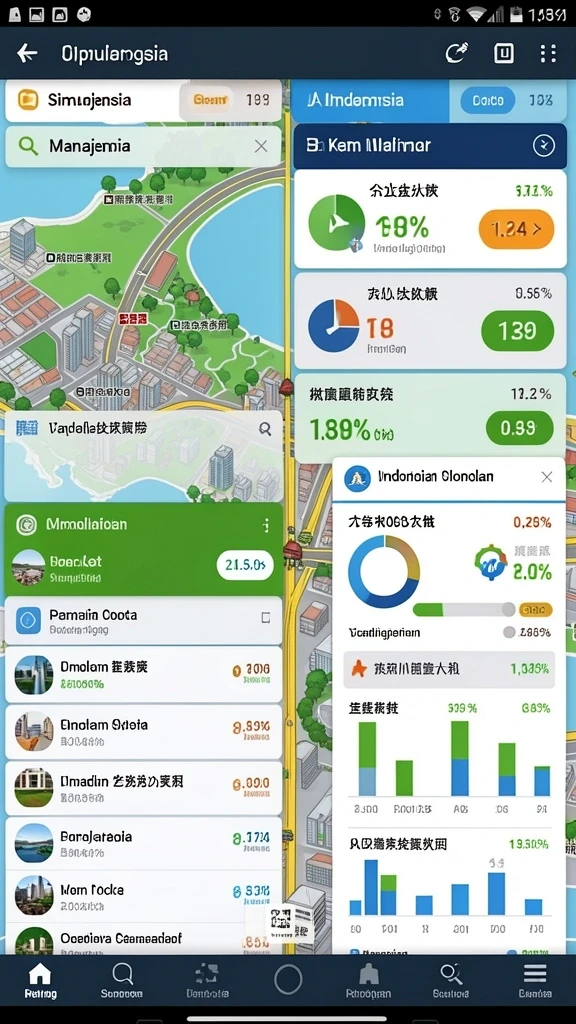Tap the green 139 button
This screenshot has width=576, height=1024.
coord(517,330)
